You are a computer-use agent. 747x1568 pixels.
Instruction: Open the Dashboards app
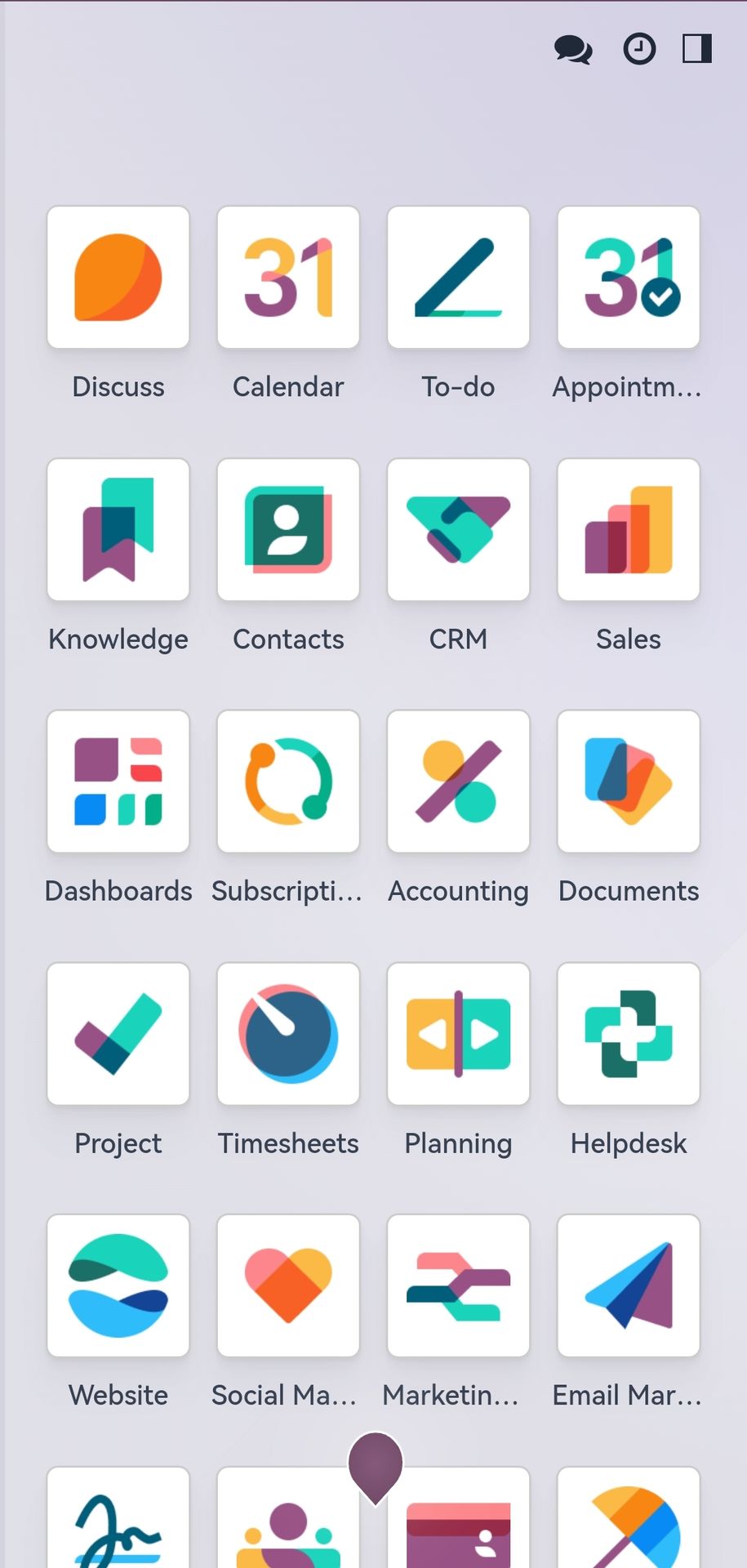(118, 781)
